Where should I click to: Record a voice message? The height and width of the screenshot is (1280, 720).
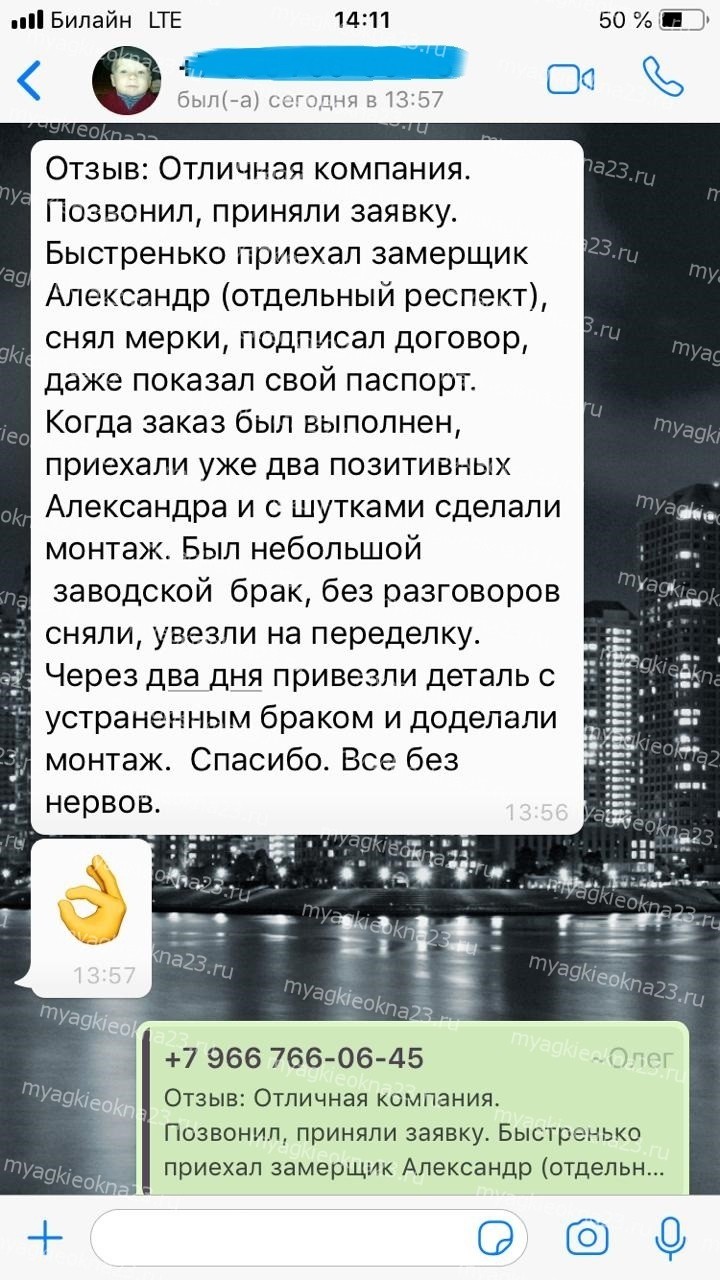[669, 1239]
